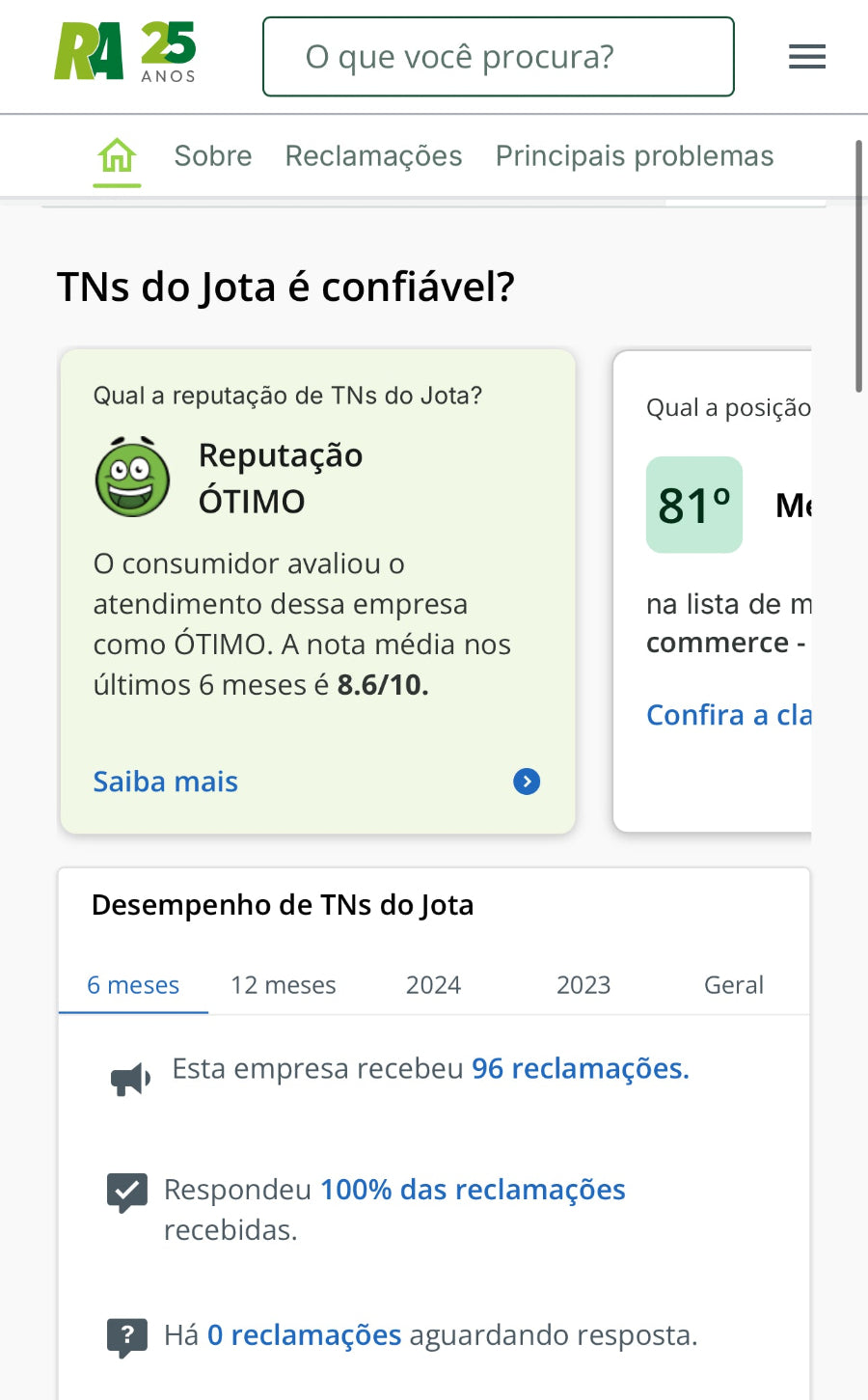
Task: Show performance for 2024
Action: point(433,985)
